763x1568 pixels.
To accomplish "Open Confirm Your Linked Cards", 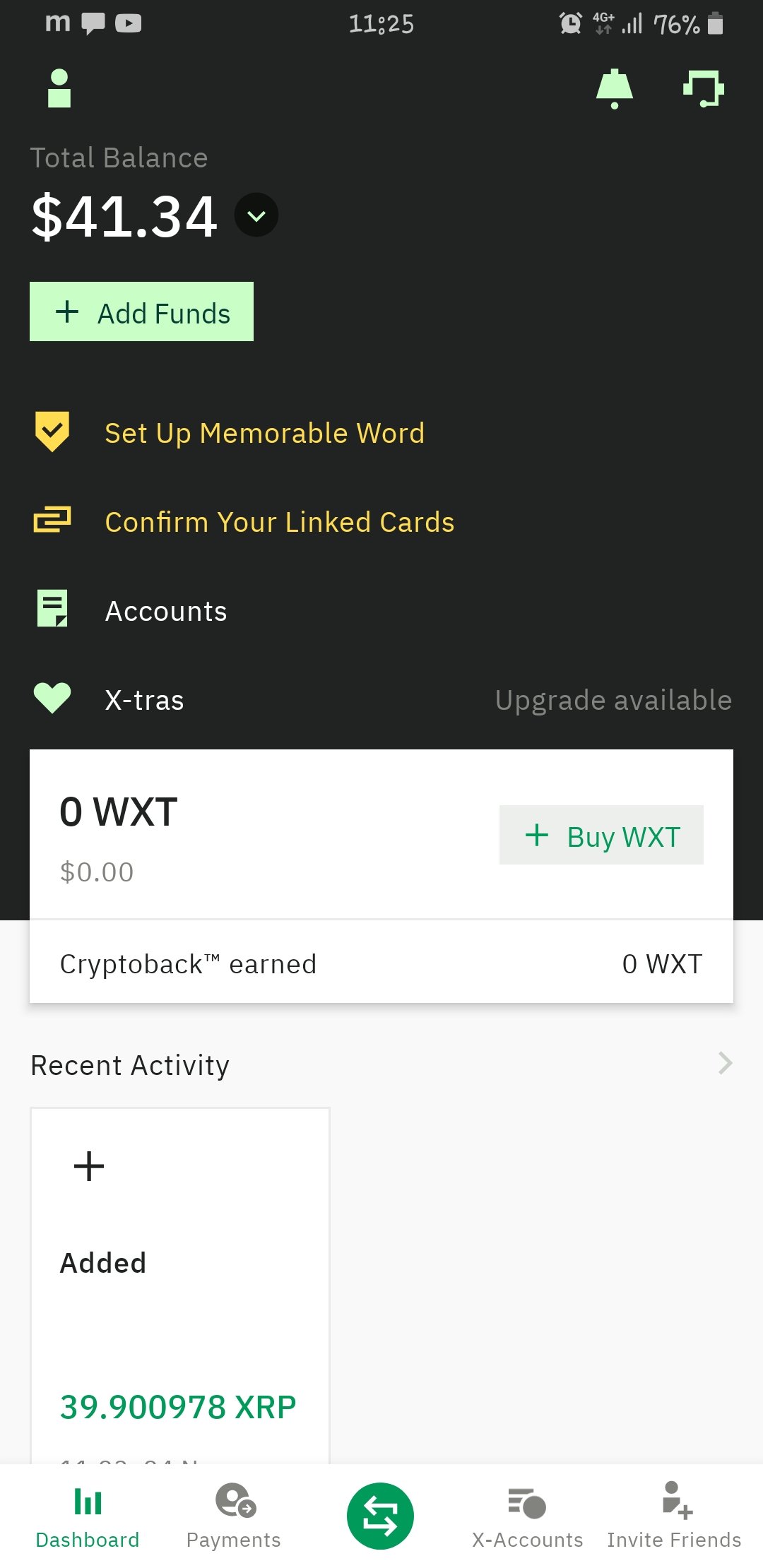I will click(x=381, y=522).
